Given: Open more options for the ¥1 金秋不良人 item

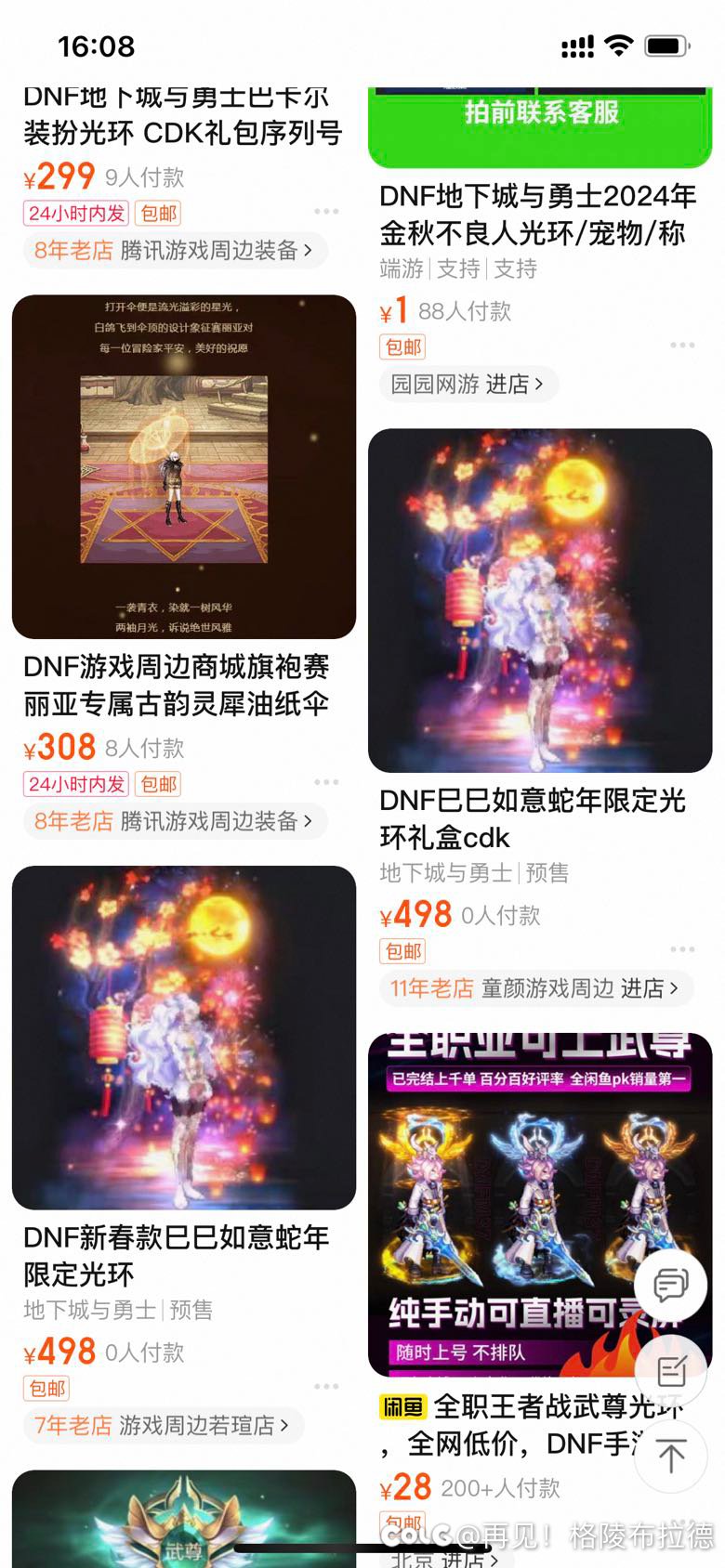Looking at the screenshot, I should [x=682, y=345].
